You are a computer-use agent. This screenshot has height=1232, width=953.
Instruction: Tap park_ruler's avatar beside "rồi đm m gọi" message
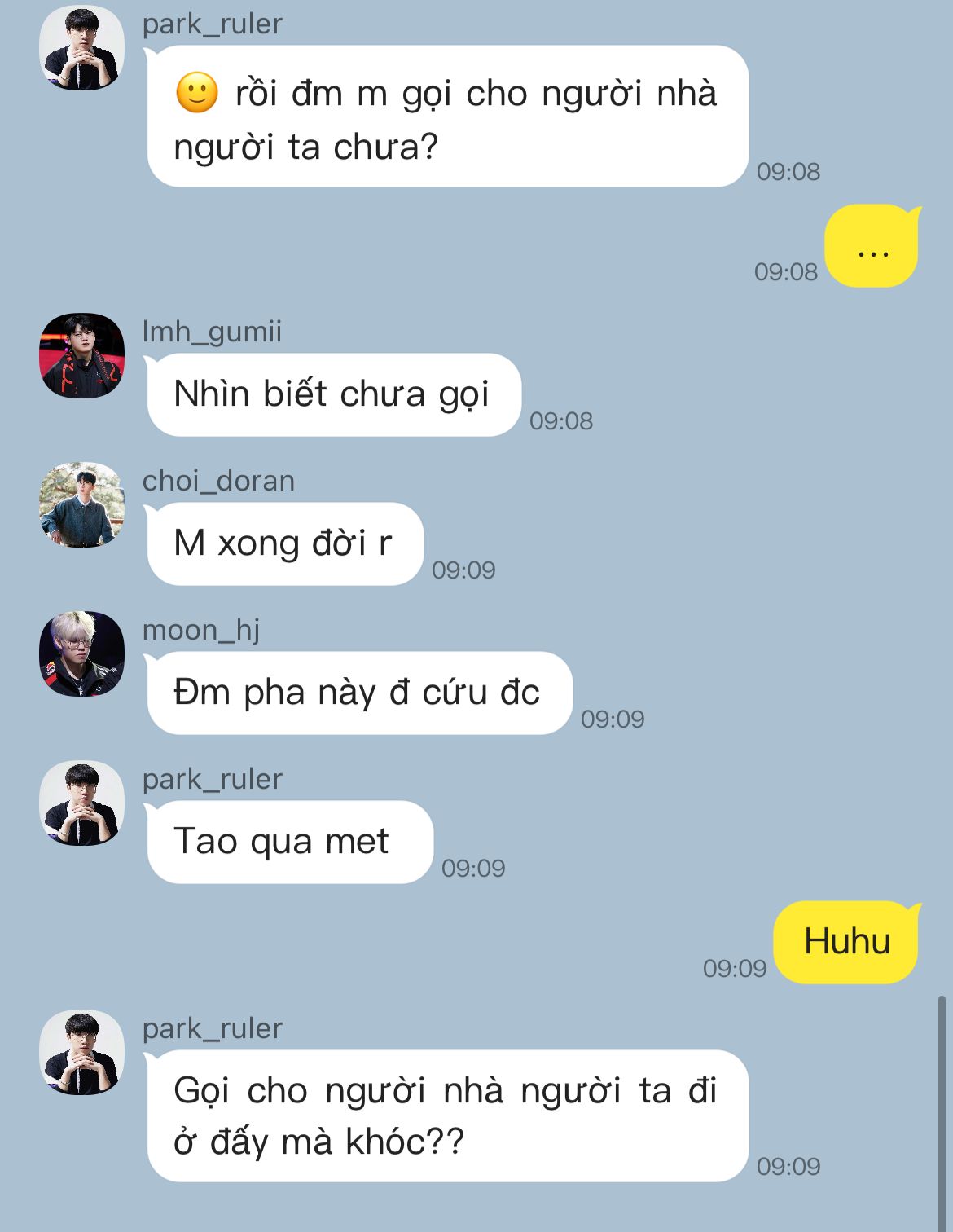(x=81, y=47)
